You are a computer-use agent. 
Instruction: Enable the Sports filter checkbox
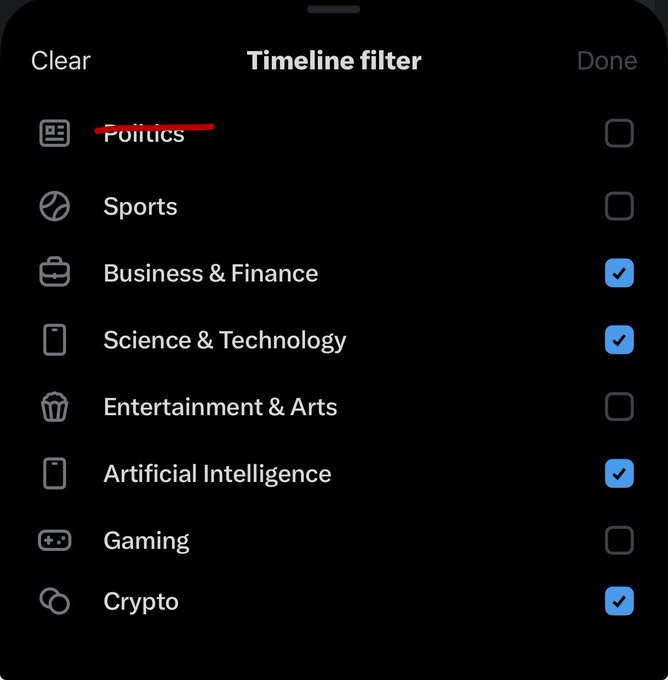(619, 207)
